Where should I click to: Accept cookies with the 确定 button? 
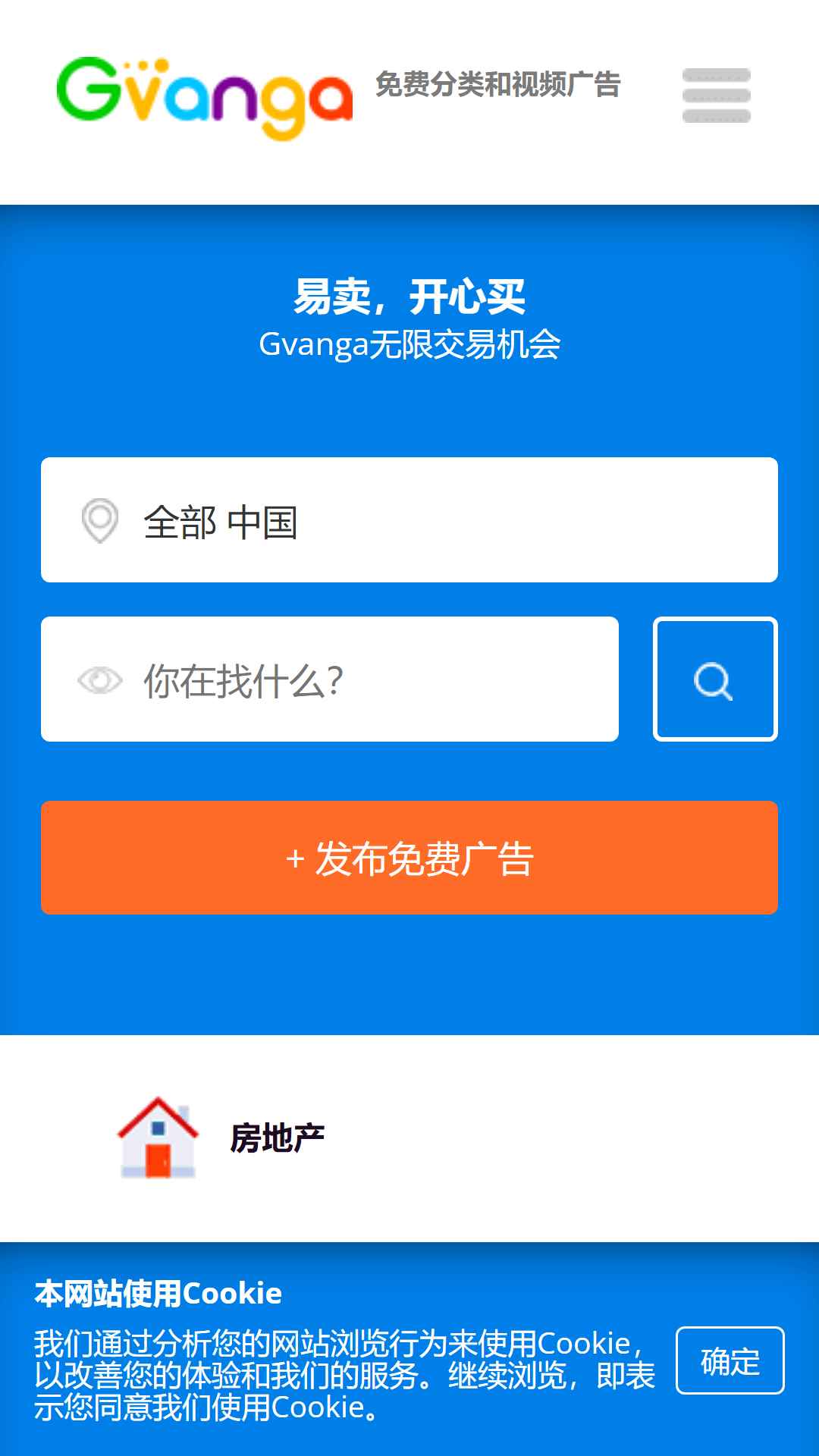point(730,1360)
